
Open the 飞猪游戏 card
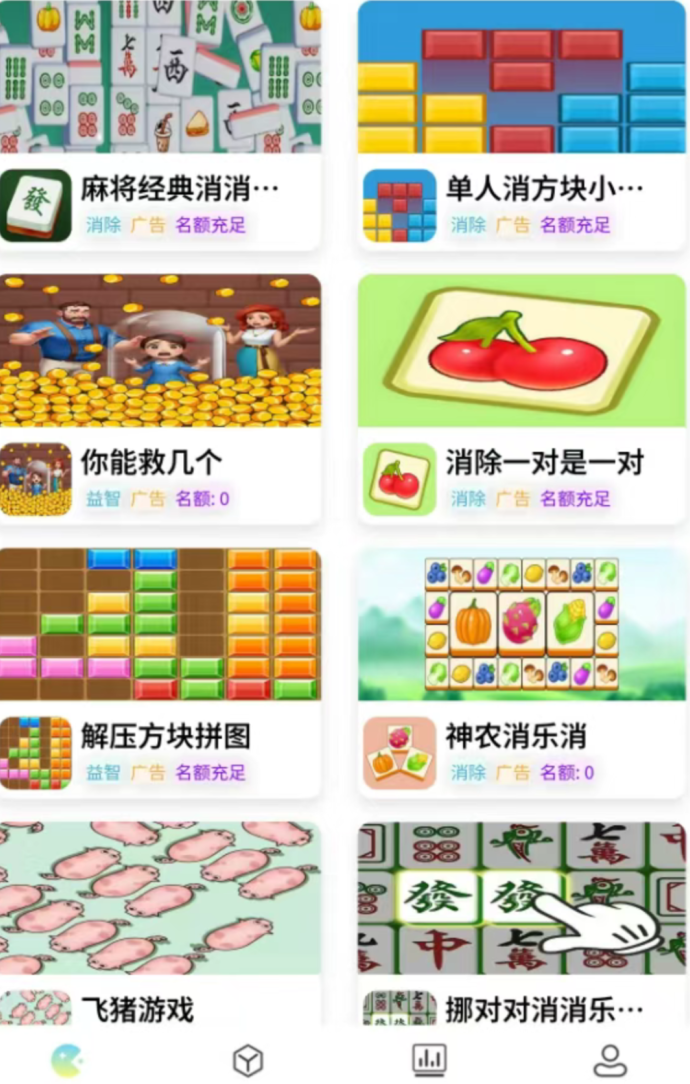pyautogui.click(x=160, y=920)
